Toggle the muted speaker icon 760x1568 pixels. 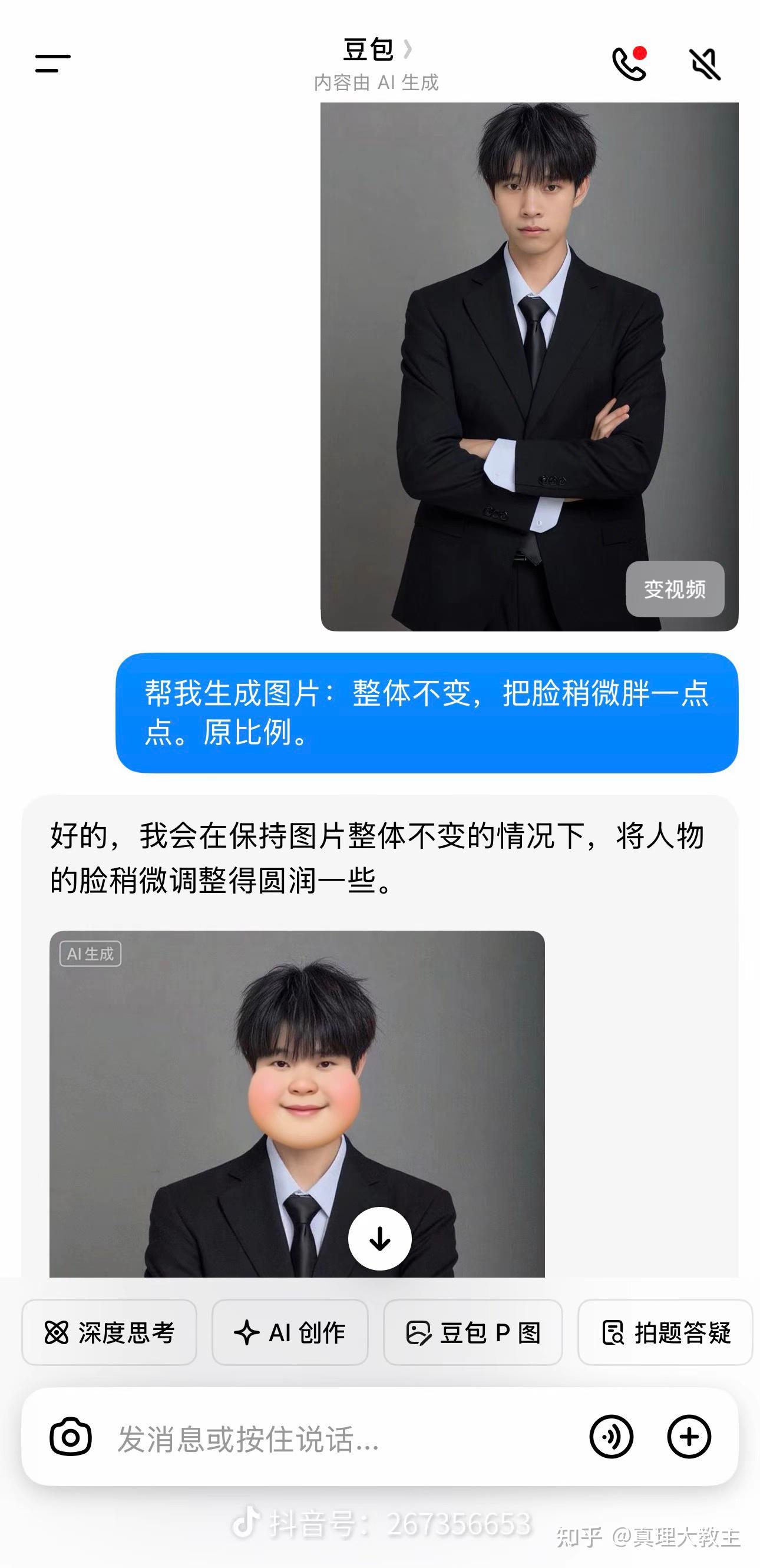click(705, 63)
